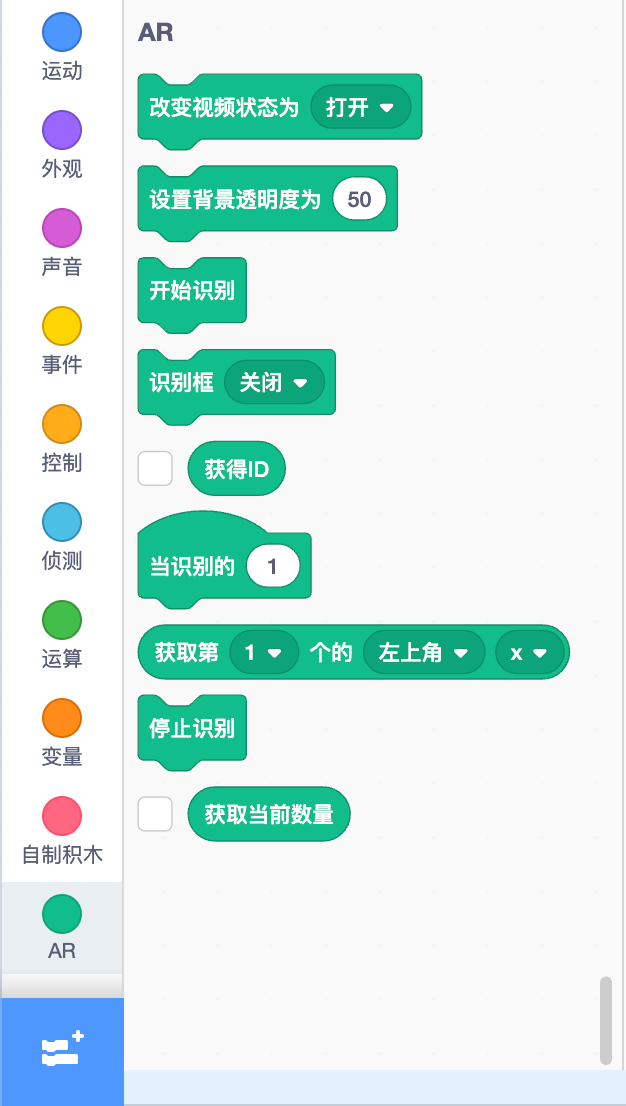This screenshot has height=1106, width=626.
Task: Go to the 事件 block category
Action: pos(61,341)
